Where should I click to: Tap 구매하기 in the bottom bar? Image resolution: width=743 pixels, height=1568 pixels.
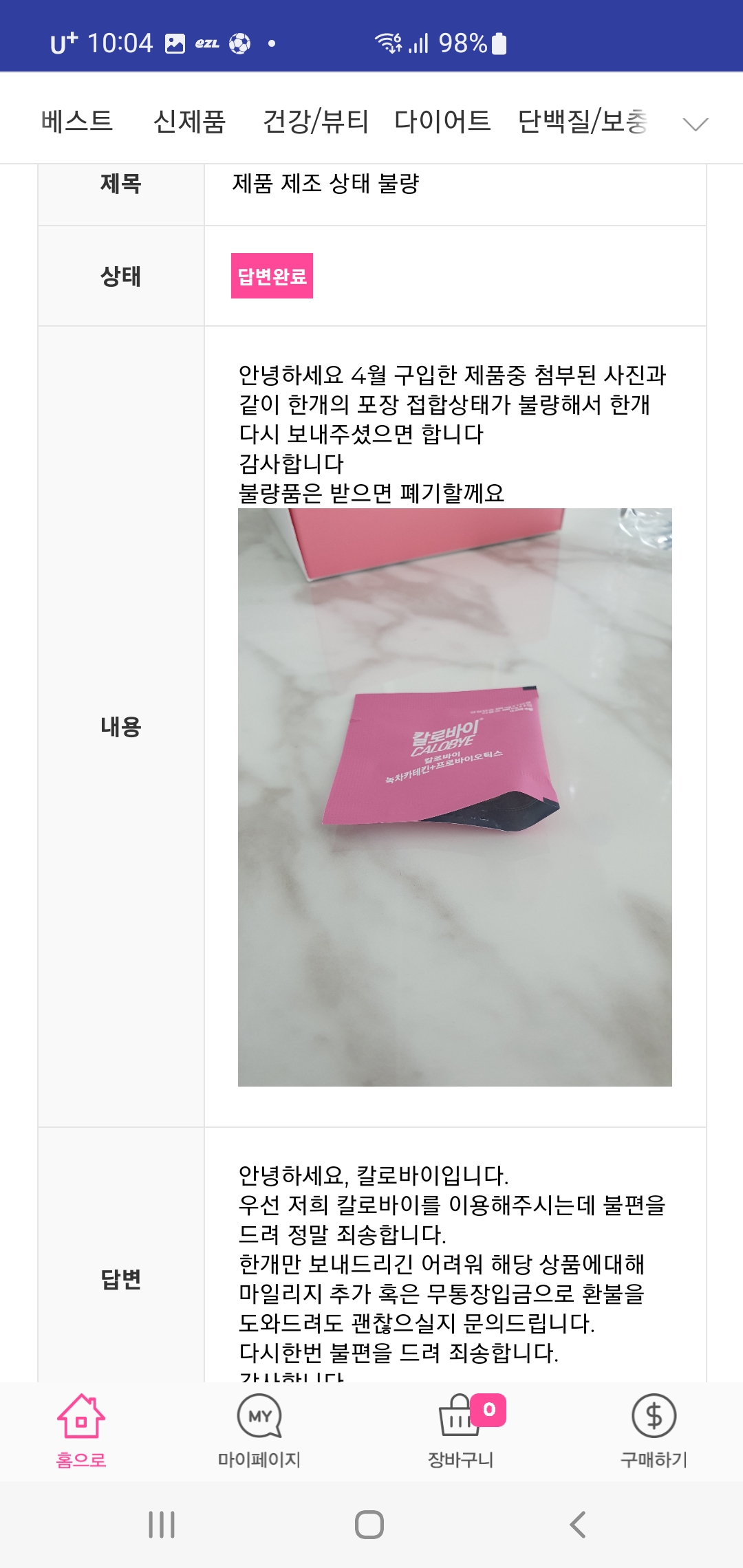click(x=654, y=1430)
